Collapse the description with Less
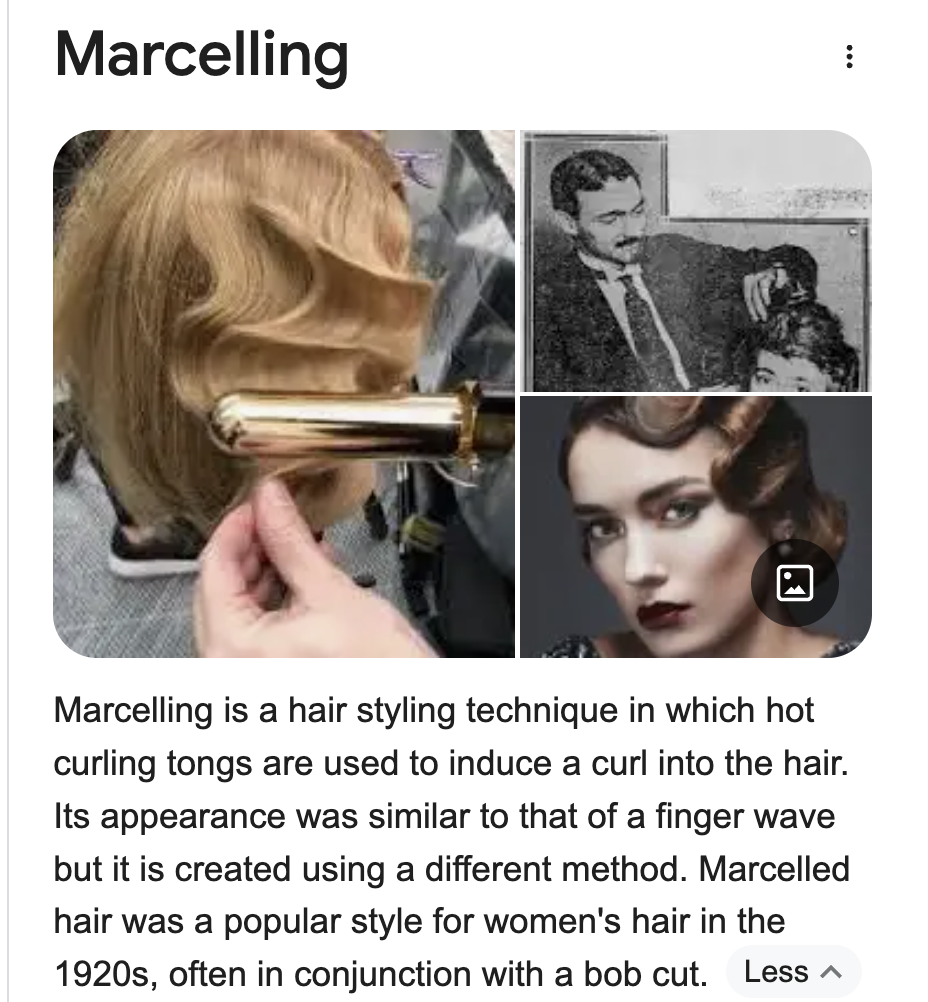The width and height of the screenshot is (928, 1002). click(791, 972)
